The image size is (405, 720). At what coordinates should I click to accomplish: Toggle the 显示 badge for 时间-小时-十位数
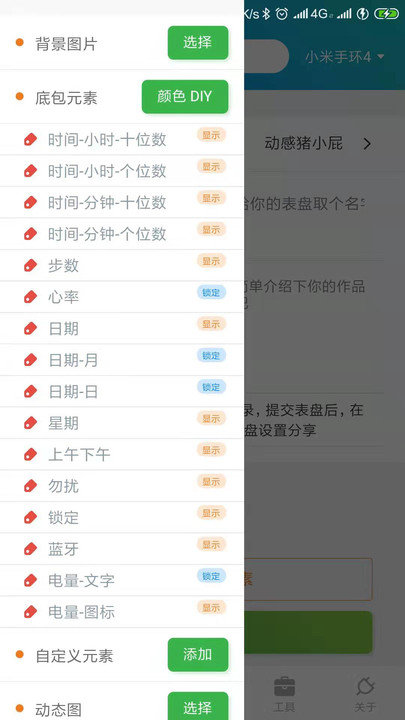(x=211, y=135)
